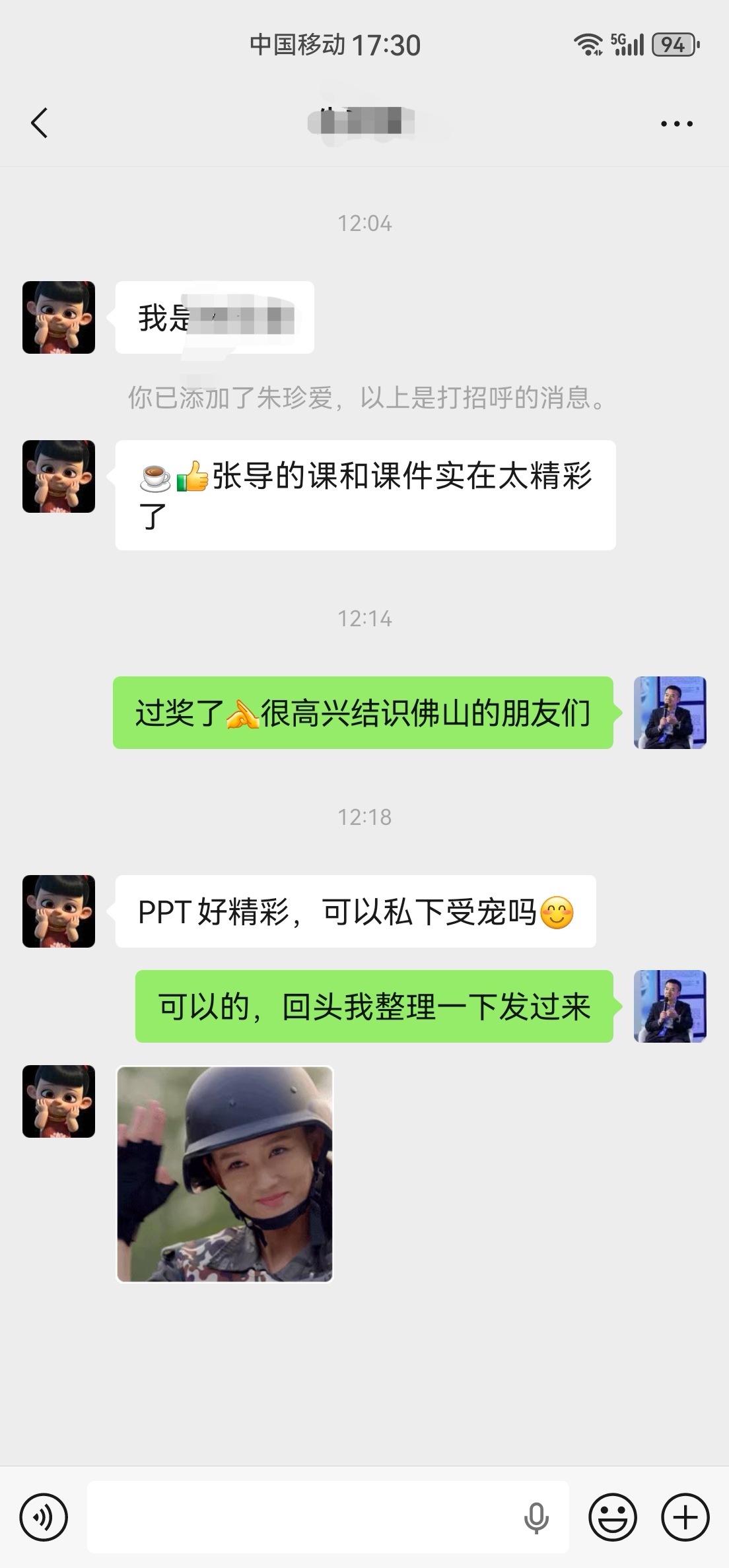Switch to voice message input
729x1568 pixels.
click(x=44, y=1517)
